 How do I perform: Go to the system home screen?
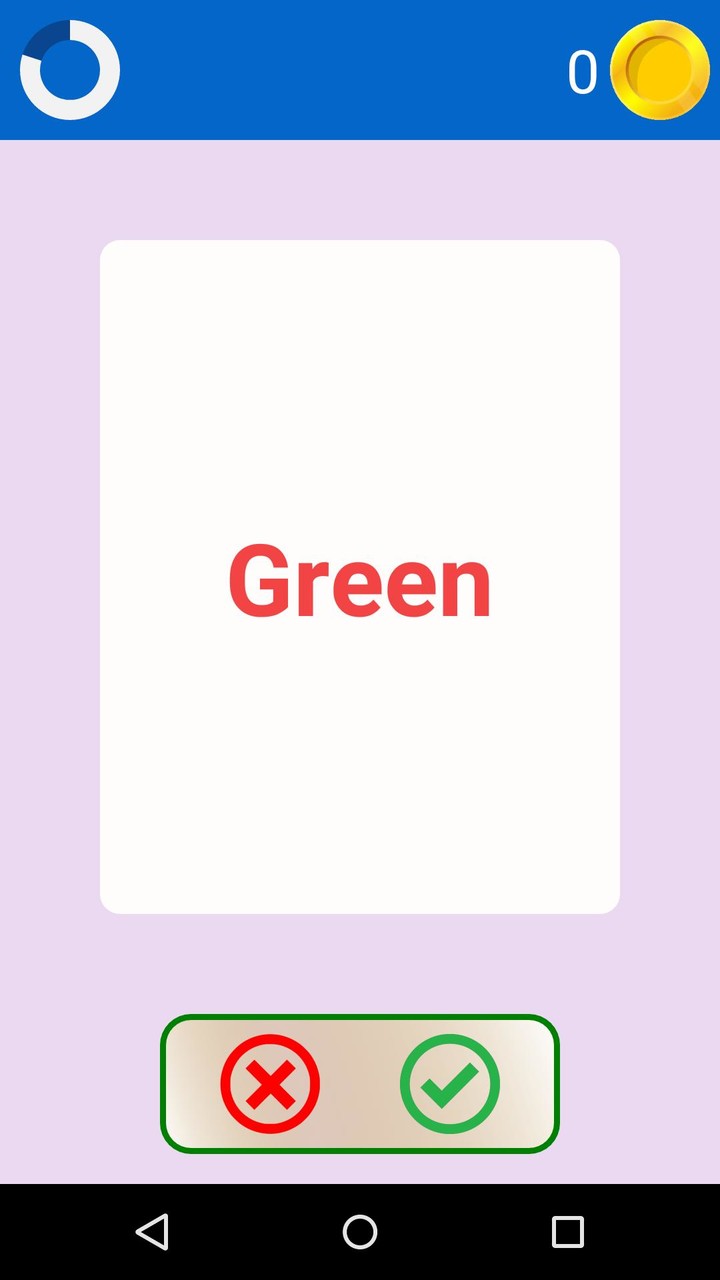pos(360,1232)
